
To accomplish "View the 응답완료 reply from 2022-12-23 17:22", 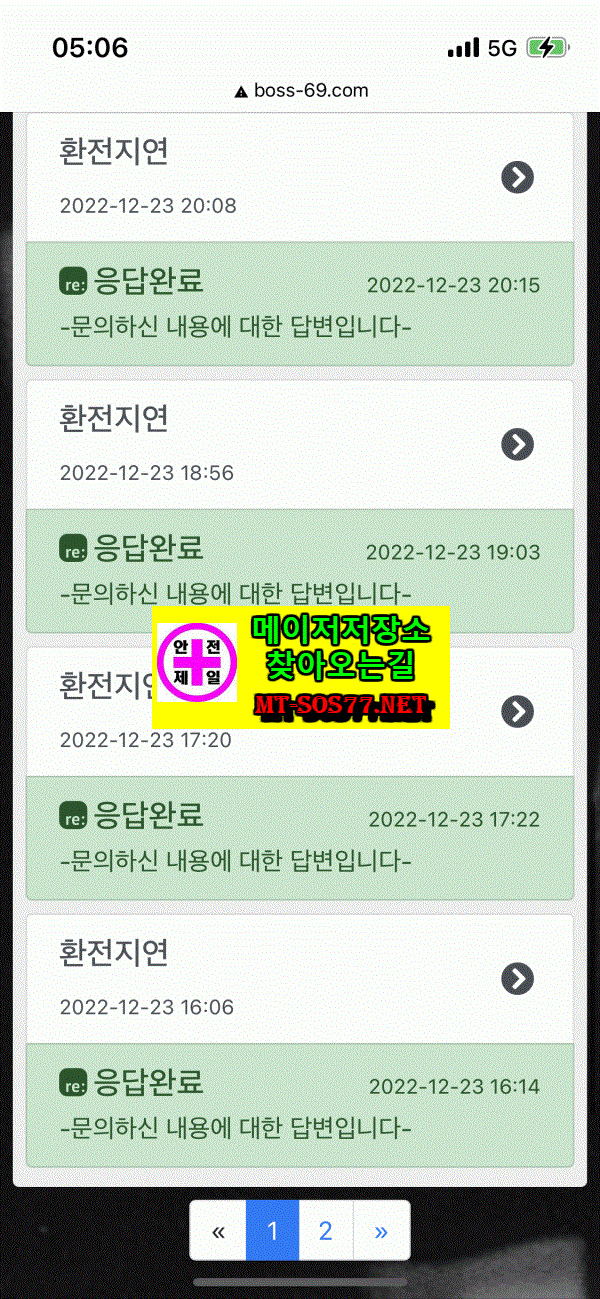I will [299, 838].
